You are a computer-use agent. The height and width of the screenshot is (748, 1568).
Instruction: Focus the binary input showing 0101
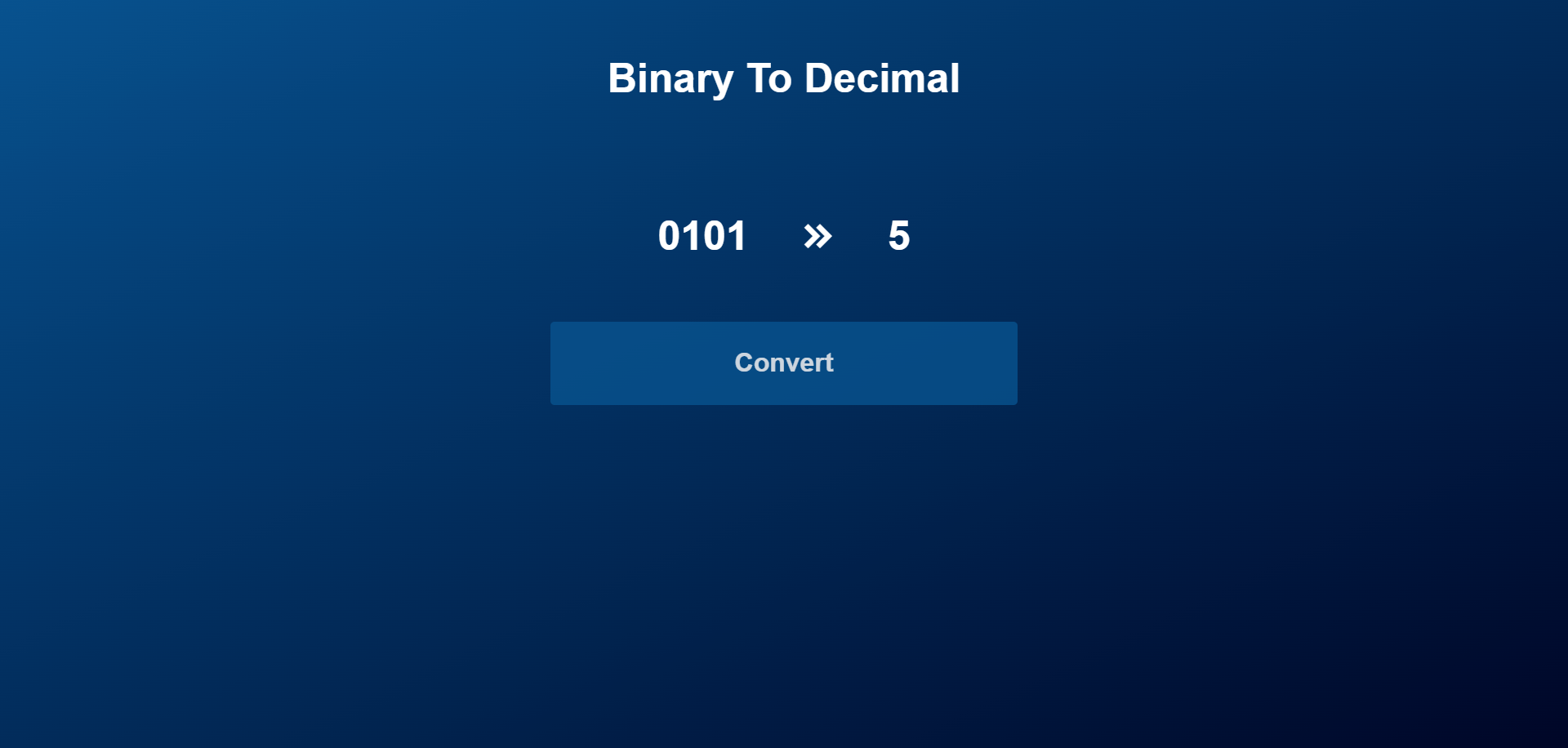(702, 236)
